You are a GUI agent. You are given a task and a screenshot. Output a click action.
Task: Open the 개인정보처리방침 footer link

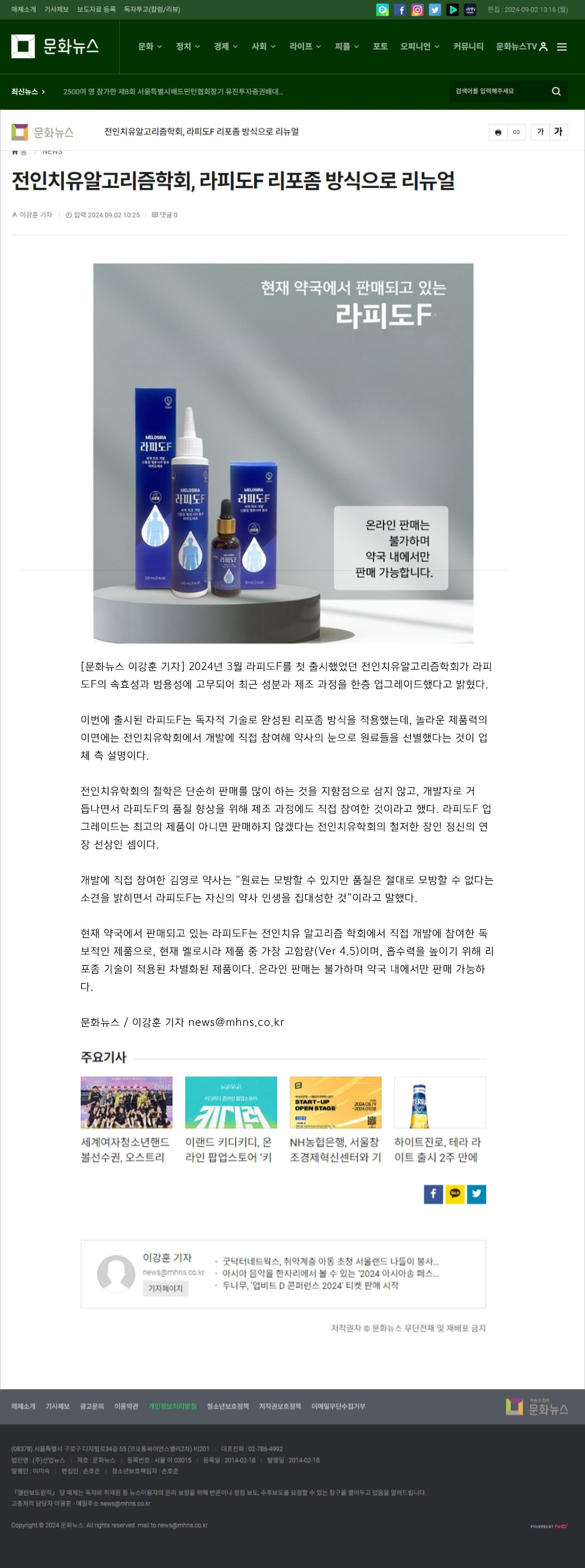point(172,1406)
